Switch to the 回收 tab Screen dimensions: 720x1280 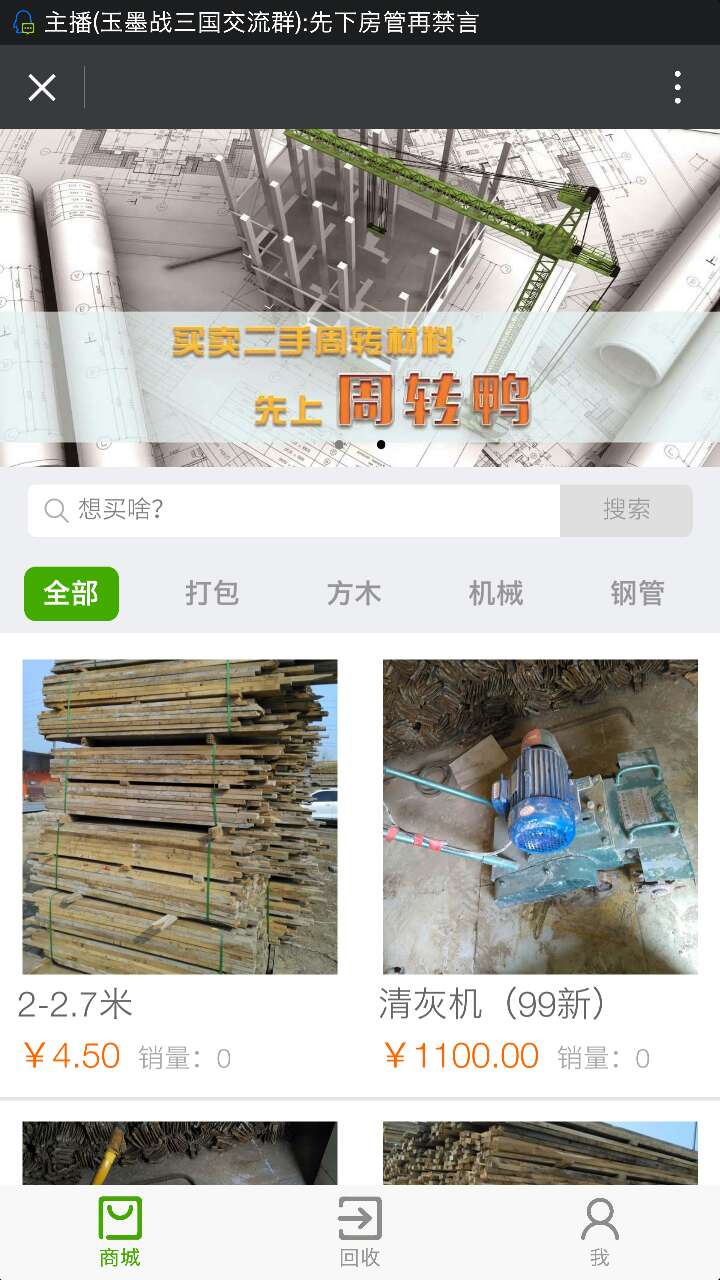[360, 1232]
